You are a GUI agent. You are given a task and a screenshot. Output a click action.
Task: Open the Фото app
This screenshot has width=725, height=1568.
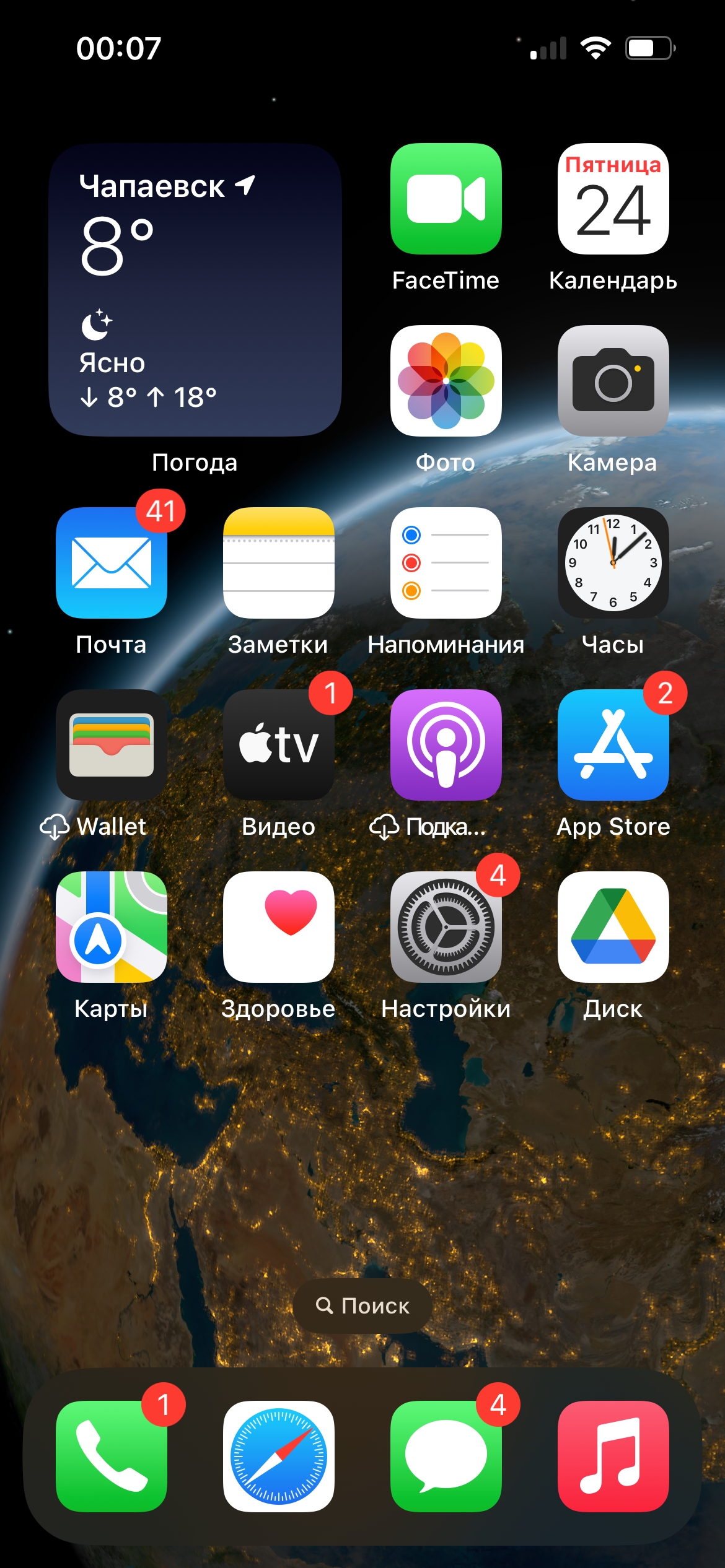pyautogui.click(x=446, y=381)
